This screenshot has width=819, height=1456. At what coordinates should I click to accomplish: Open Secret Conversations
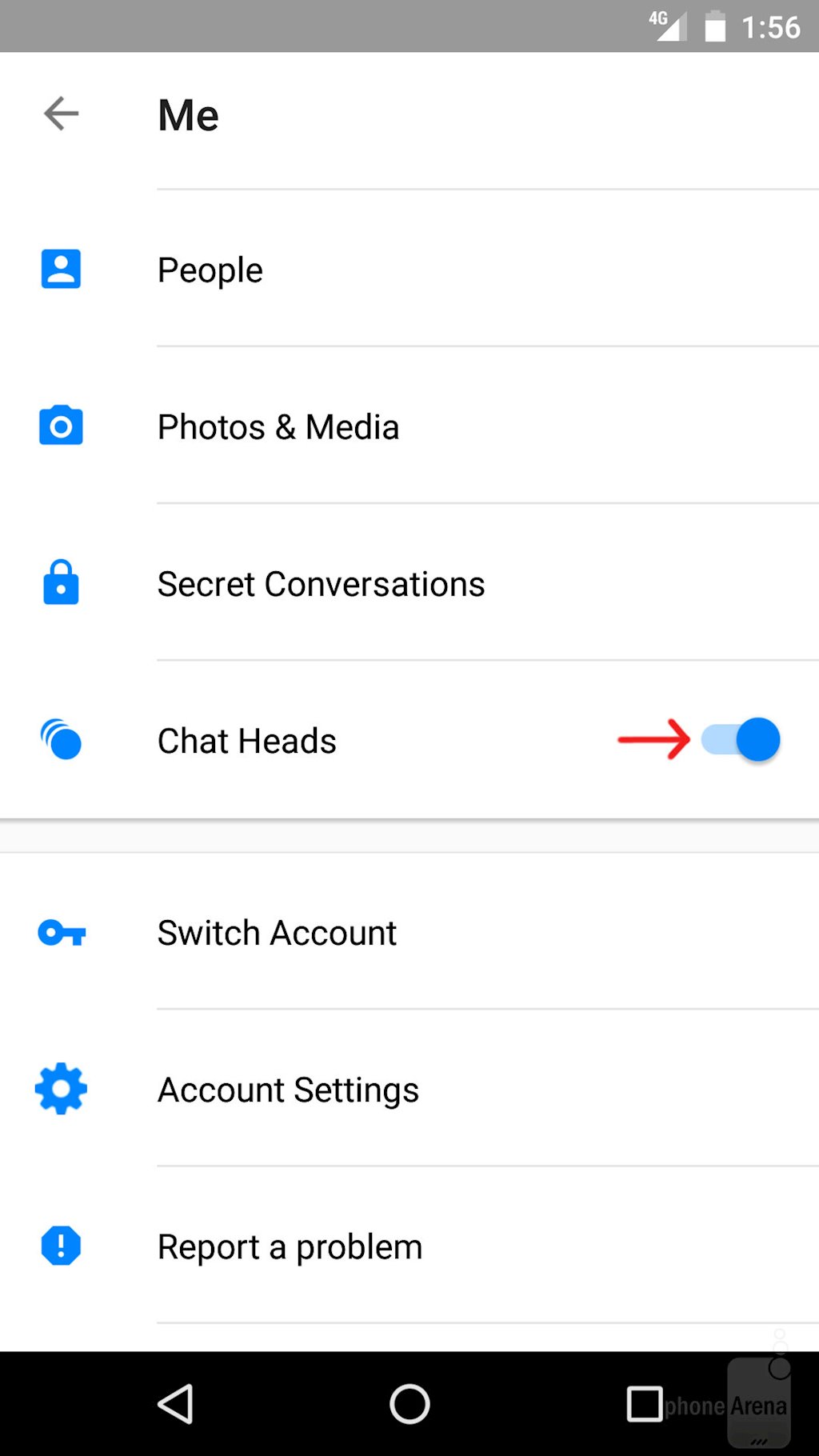tap(321, 584)
